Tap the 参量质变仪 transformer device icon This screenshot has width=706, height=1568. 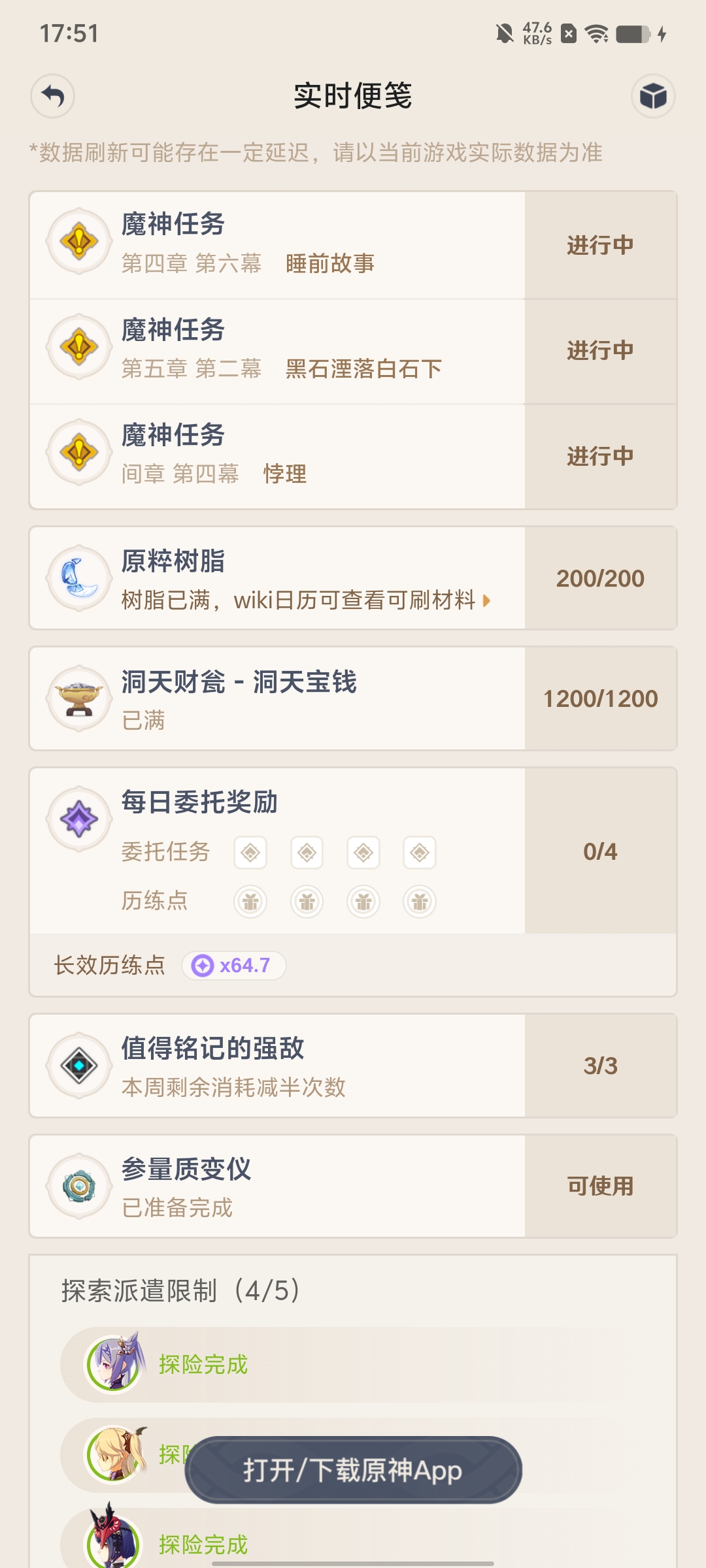[78, 1186]
